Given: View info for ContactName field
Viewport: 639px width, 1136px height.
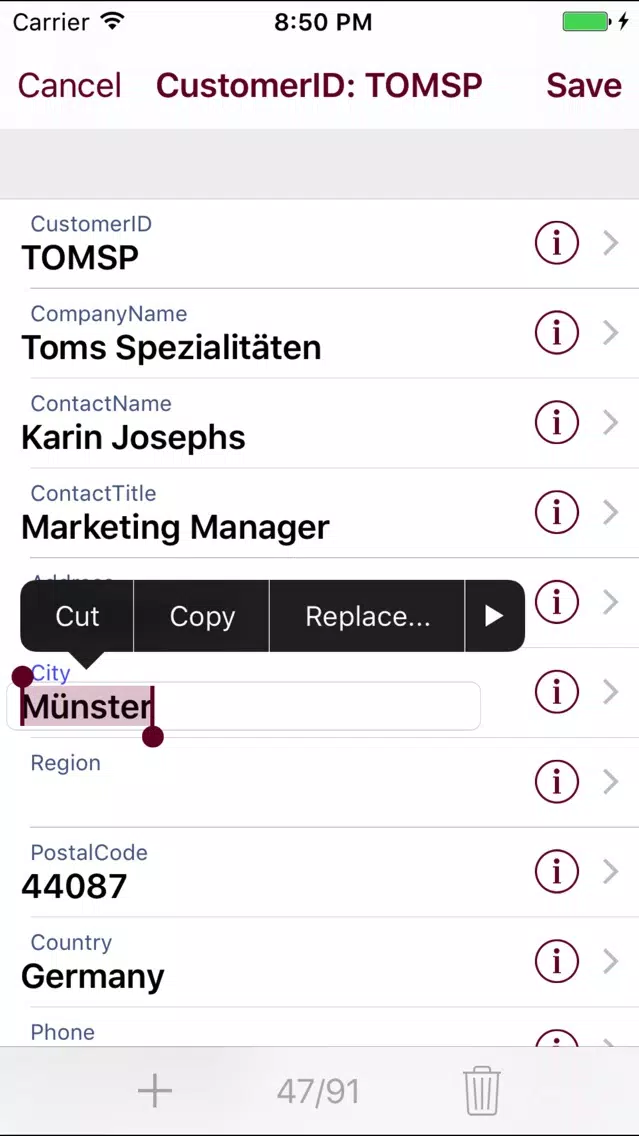Looking at the screenshot, I should pyautogui.click(x=556, y=422).
